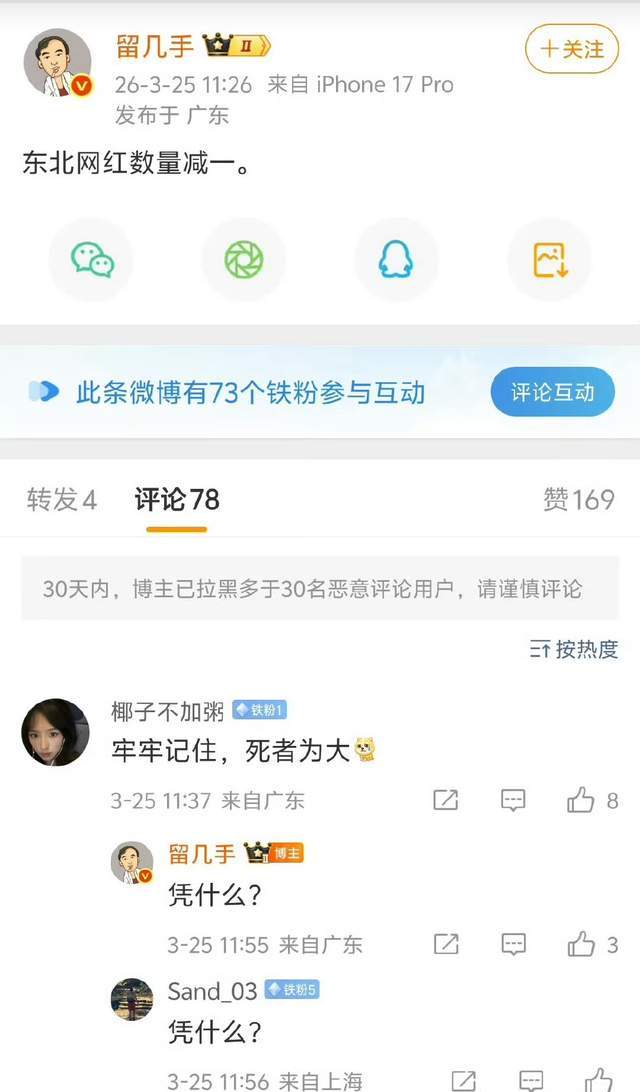This screenshot has height=1092, width=640.
Task: Tap the 评论互动 button
Action: (552, 392)
